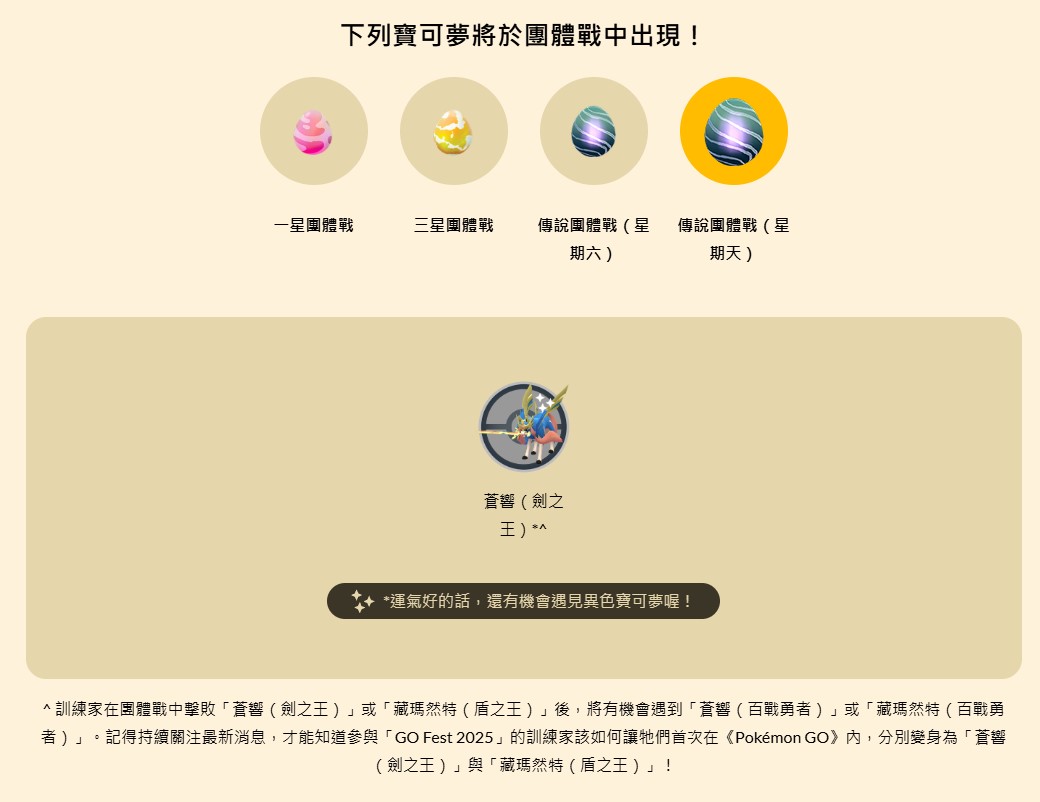Screen dimensions: 1040x802
Task: Switch to the 一星團體戰 egg tab
Action: 313,132
